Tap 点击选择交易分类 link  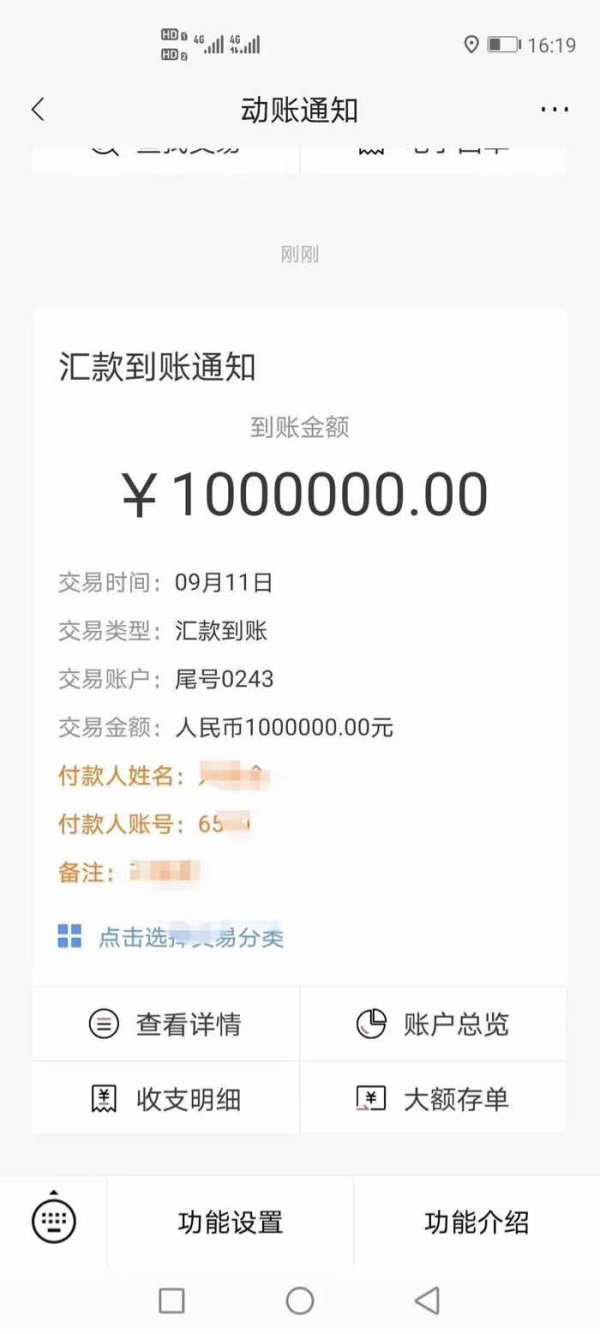pyautogui.click(x=171, y=937)
